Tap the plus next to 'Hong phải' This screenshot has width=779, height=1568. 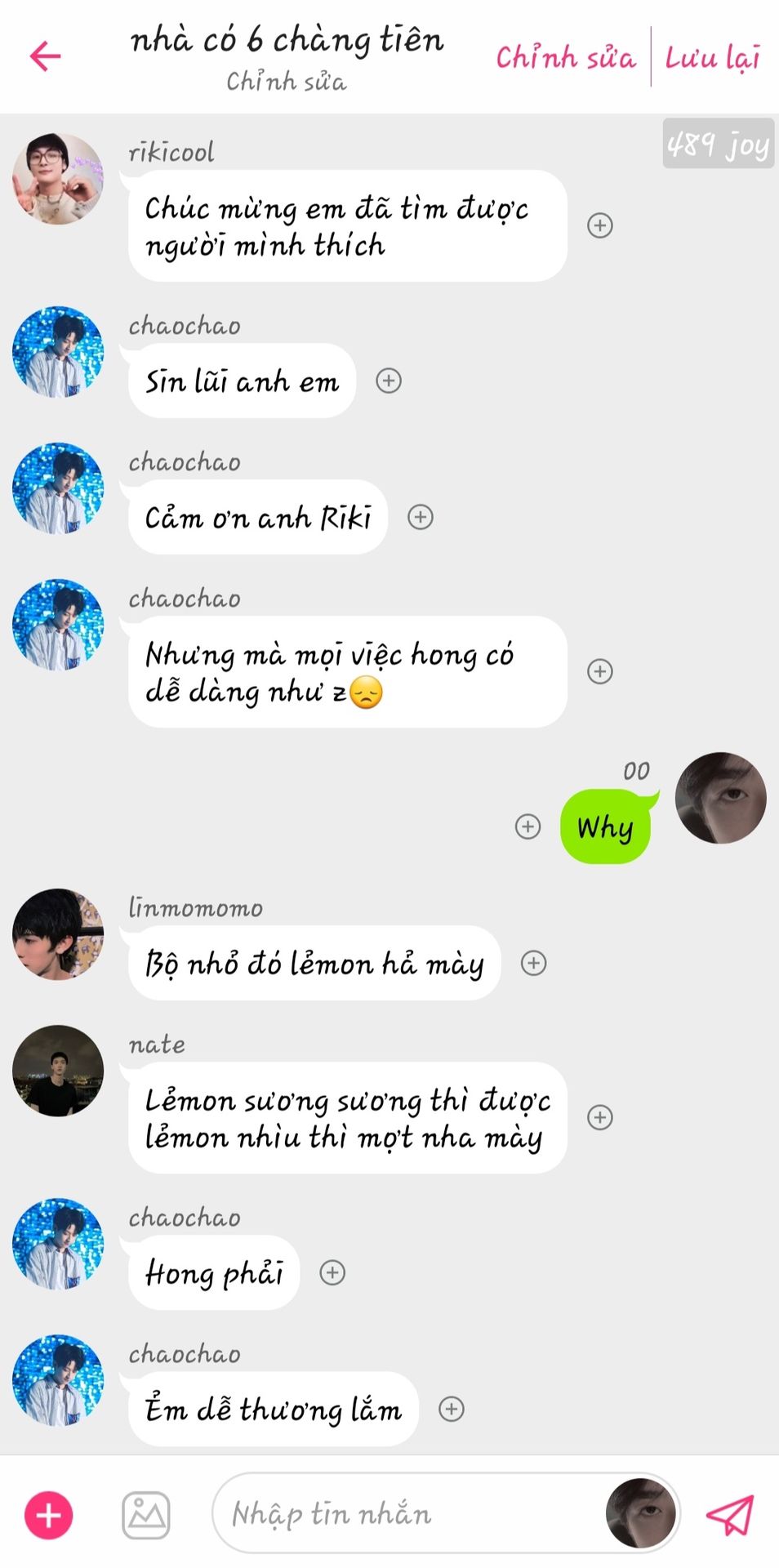[x=332, y=1272]
